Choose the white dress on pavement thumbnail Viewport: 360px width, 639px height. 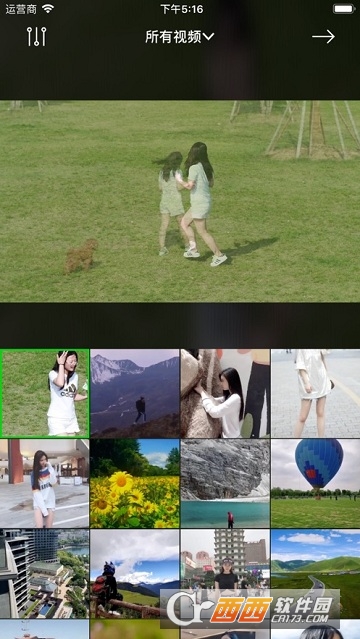pos(316,393)
